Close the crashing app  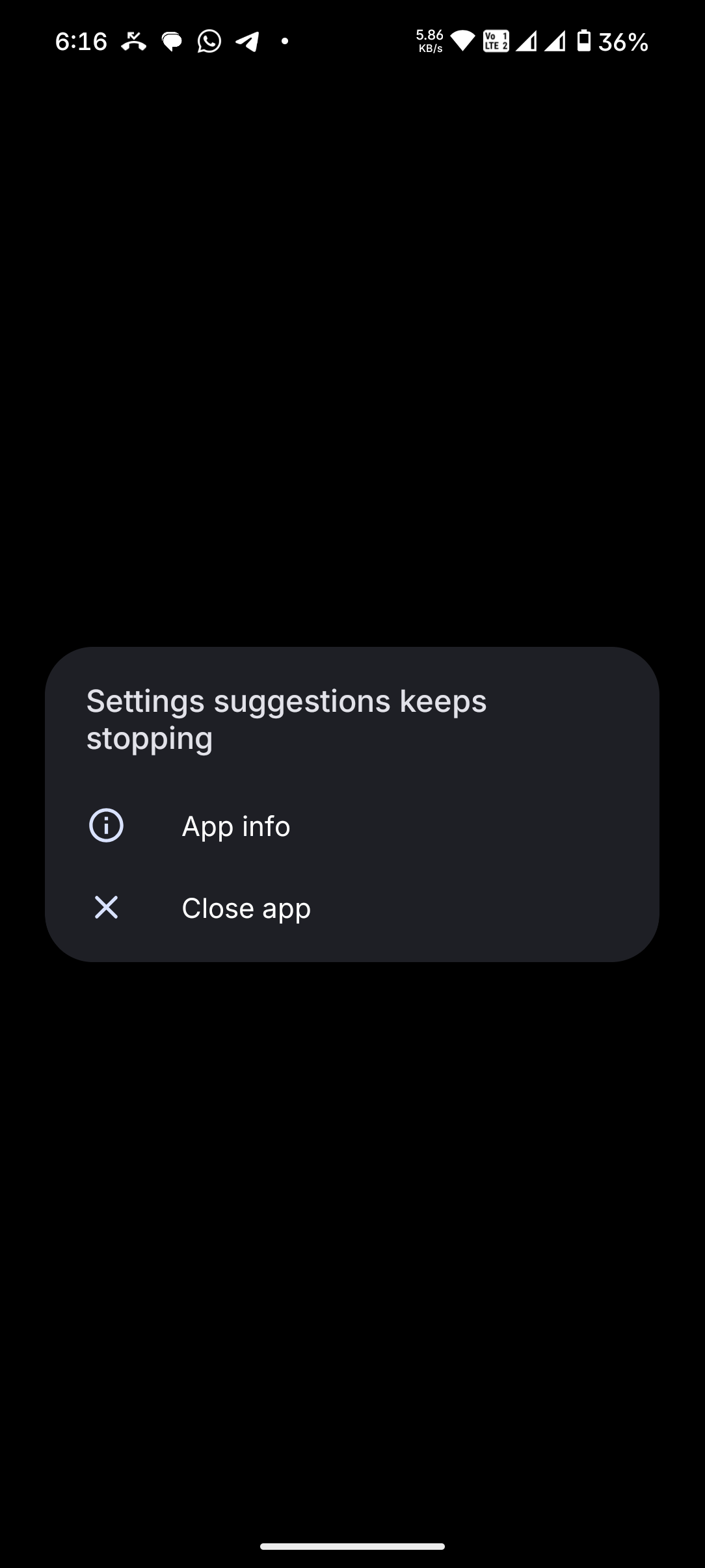pos(245,908)
